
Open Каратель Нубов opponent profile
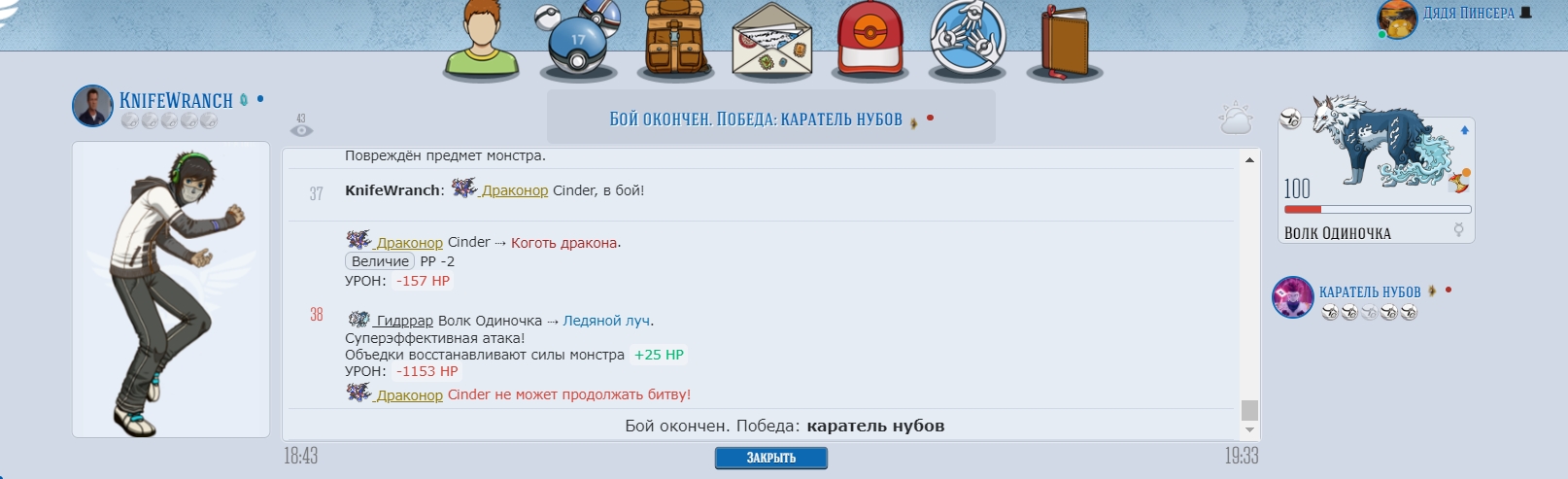1369,291
